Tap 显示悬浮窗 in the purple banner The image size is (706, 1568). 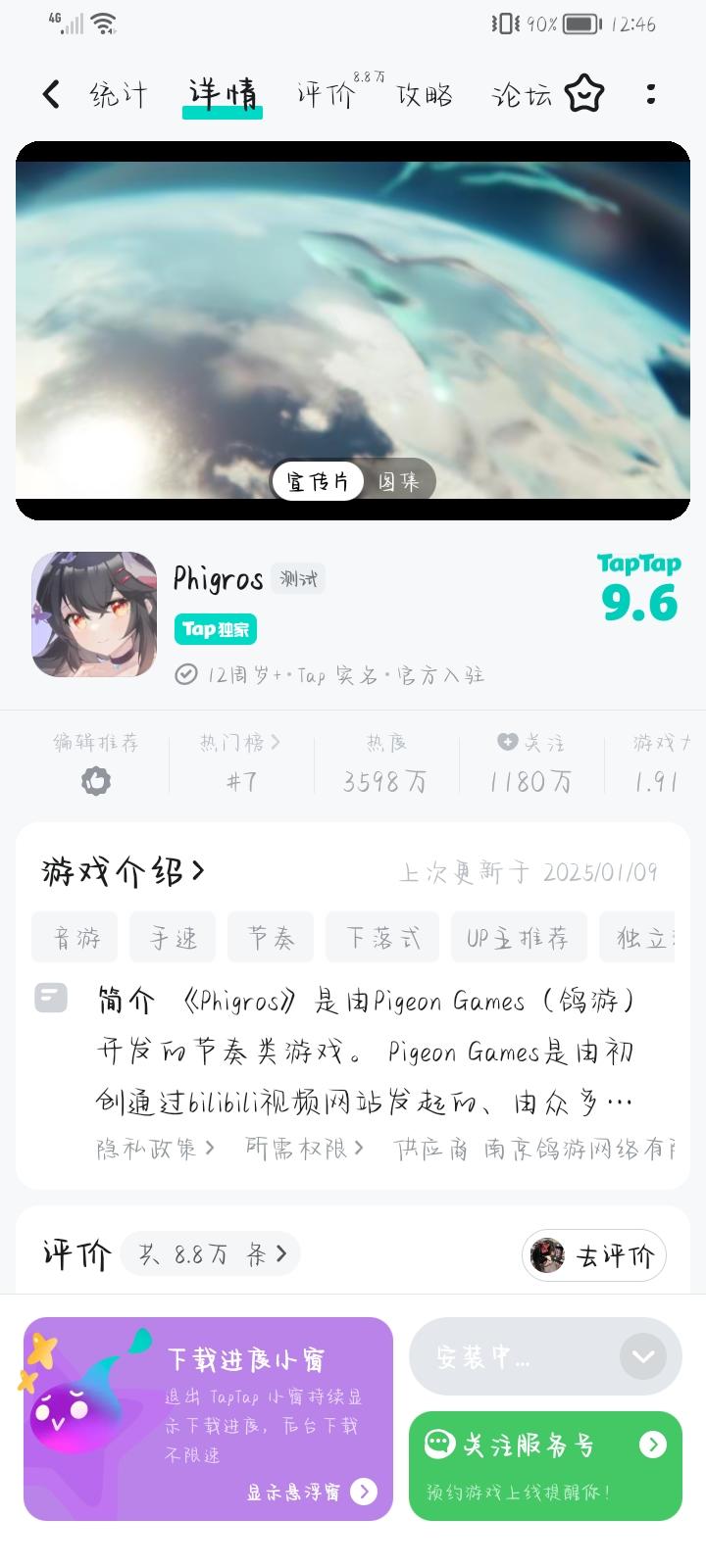tap(293, 1492)
